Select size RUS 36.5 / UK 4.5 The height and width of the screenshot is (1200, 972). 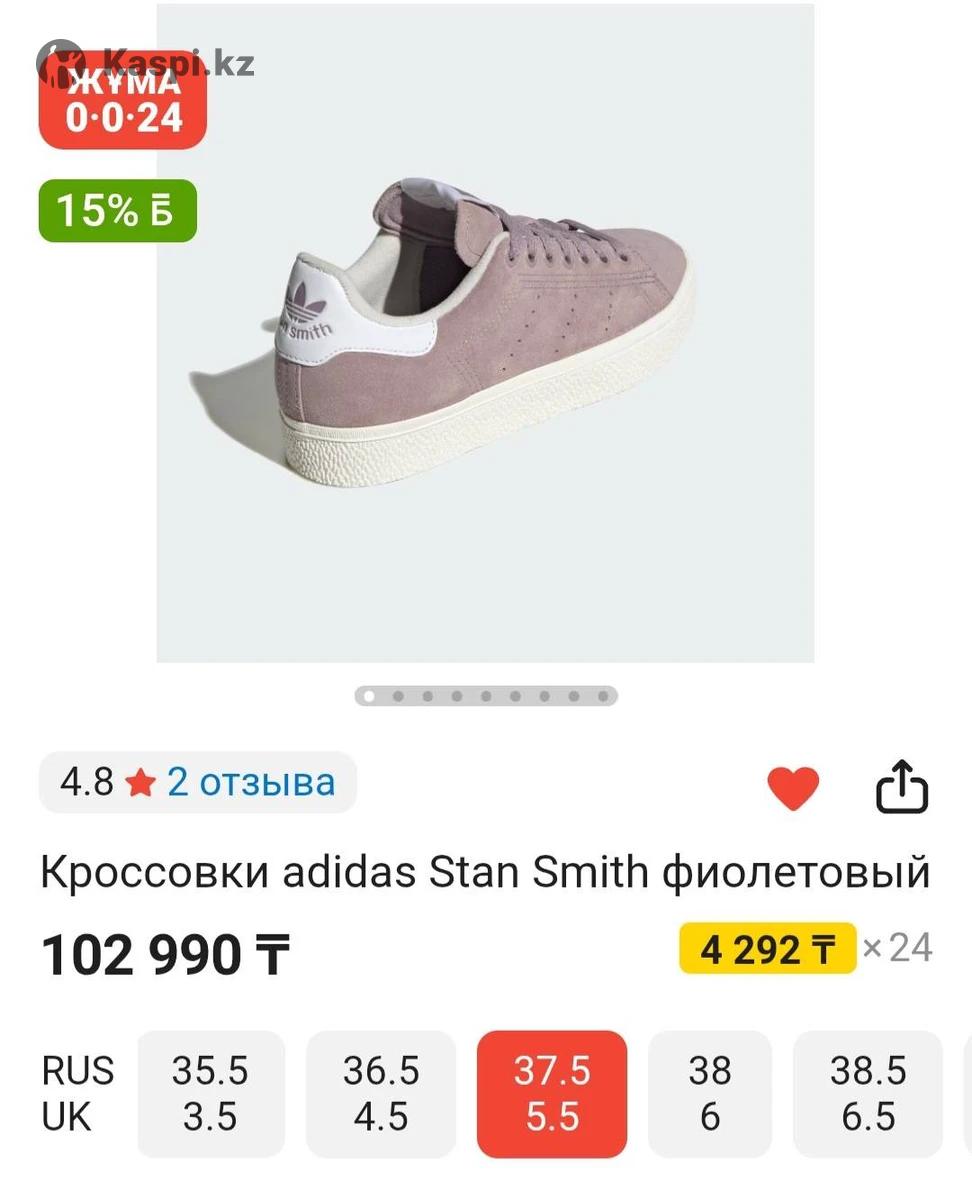coord(381,1093)
